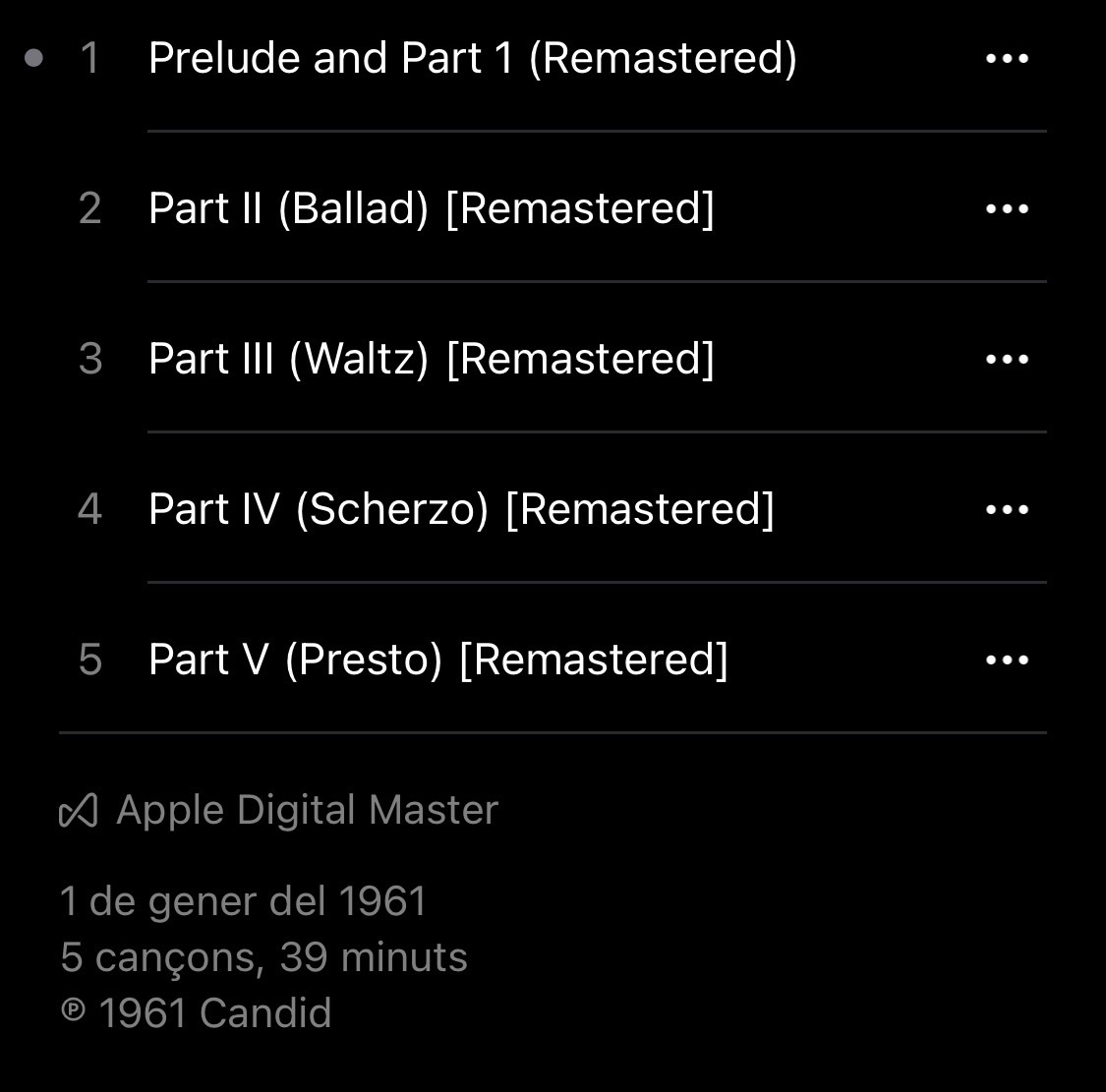Play Part V (Presto) track

pyautogui.click(x=437, y=661)
